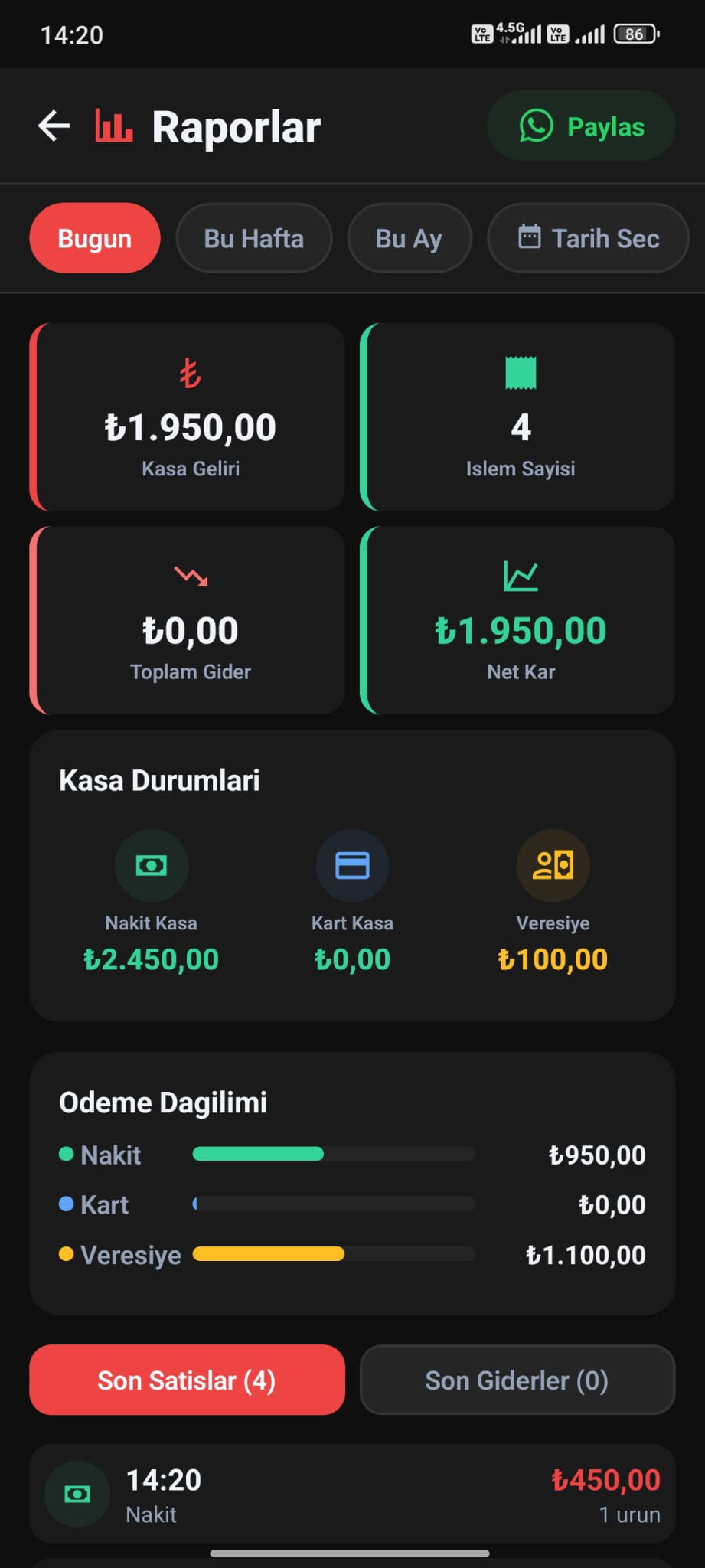Select the 450,00 TL transaction row
Screen dimensions: 705x1568
pos(352,1494)
